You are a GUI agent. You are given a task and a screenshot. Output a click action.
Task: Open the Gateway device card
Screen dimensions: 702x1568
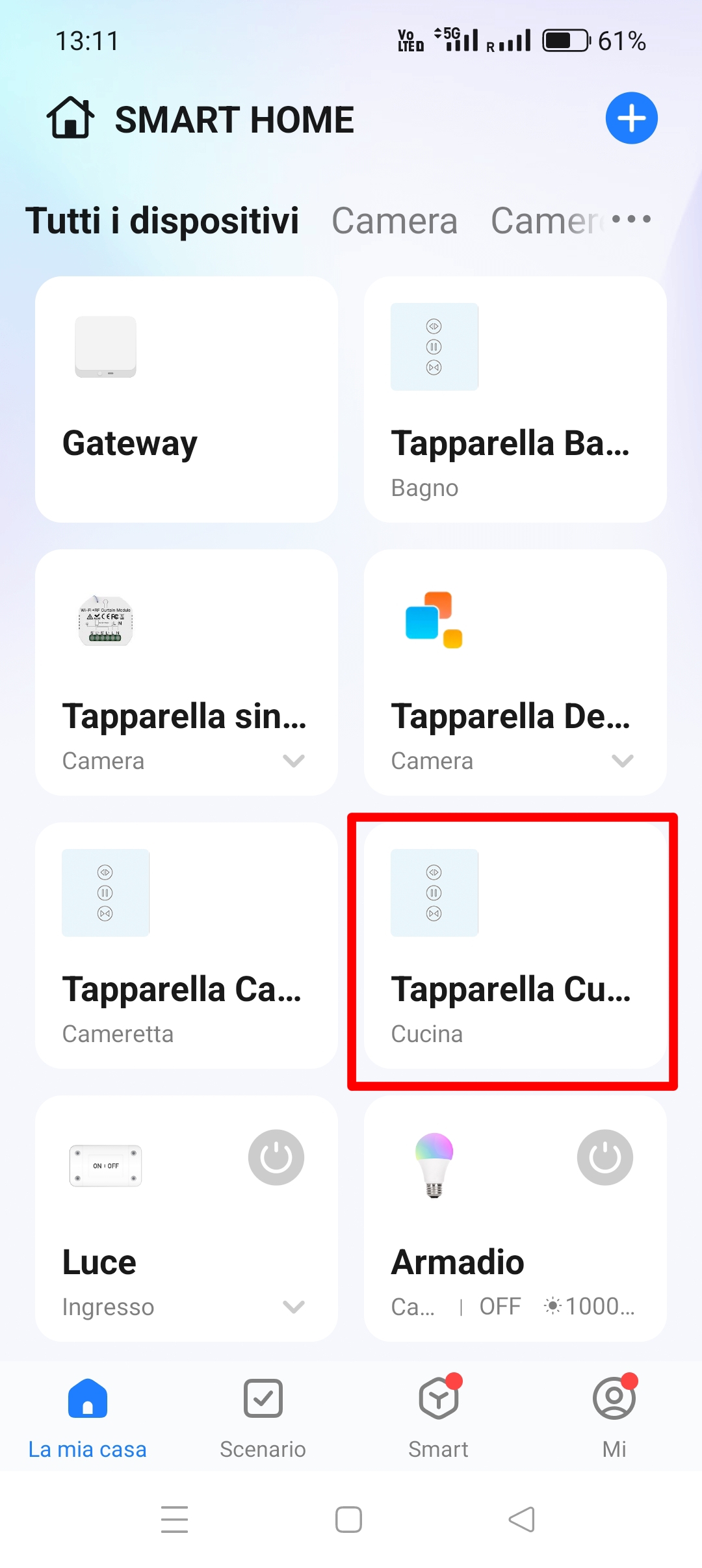pos(187,399)
